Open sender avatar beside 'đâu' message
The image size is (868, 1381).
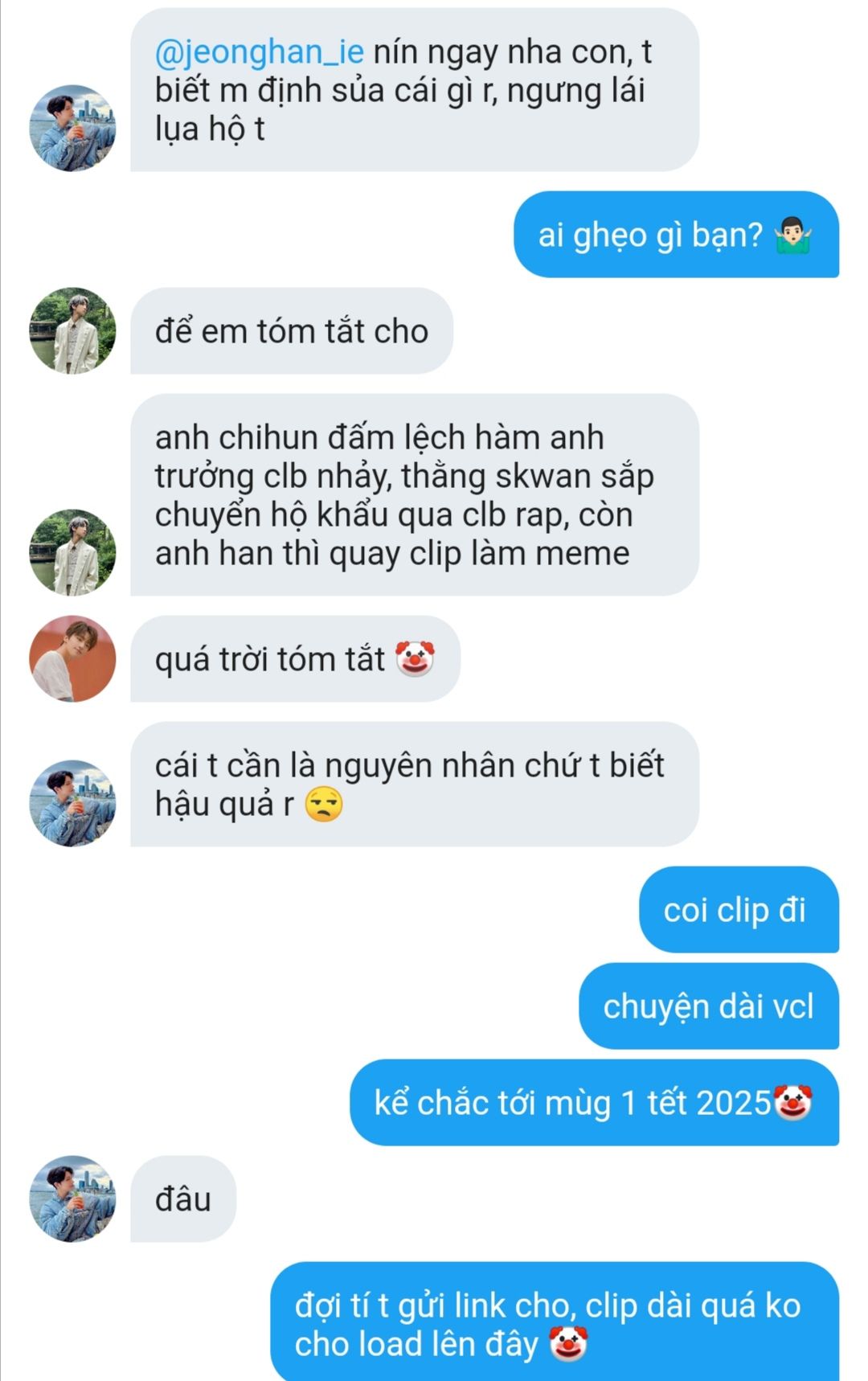click(x=72, y=1199)
